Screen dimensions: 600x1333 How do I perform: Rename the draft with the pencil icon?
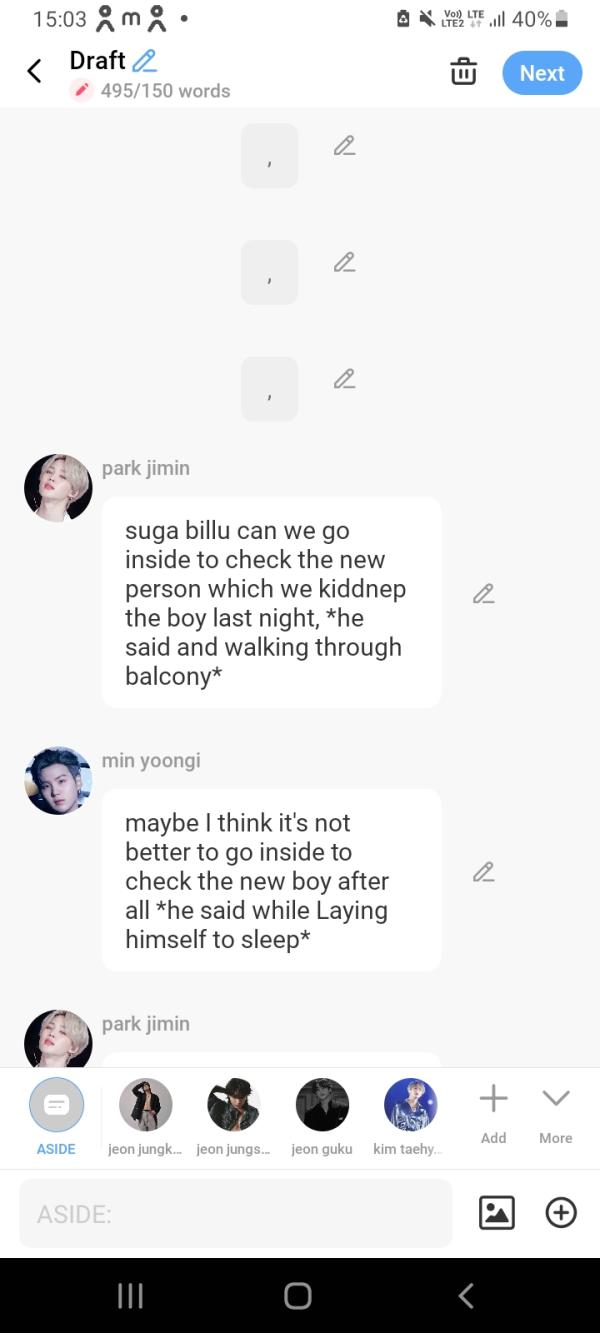[144, 60]
